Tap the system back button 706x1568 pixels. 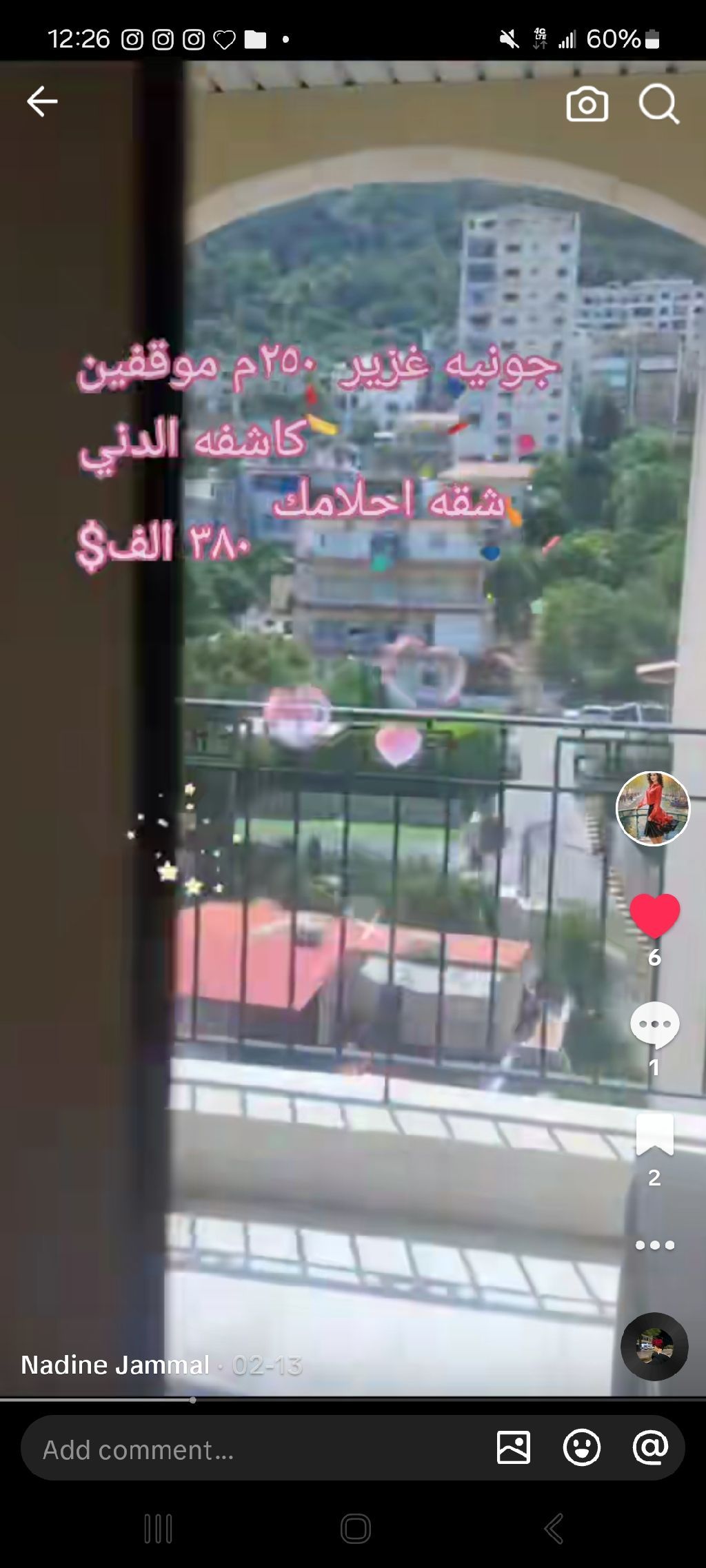pos(554,1529)
